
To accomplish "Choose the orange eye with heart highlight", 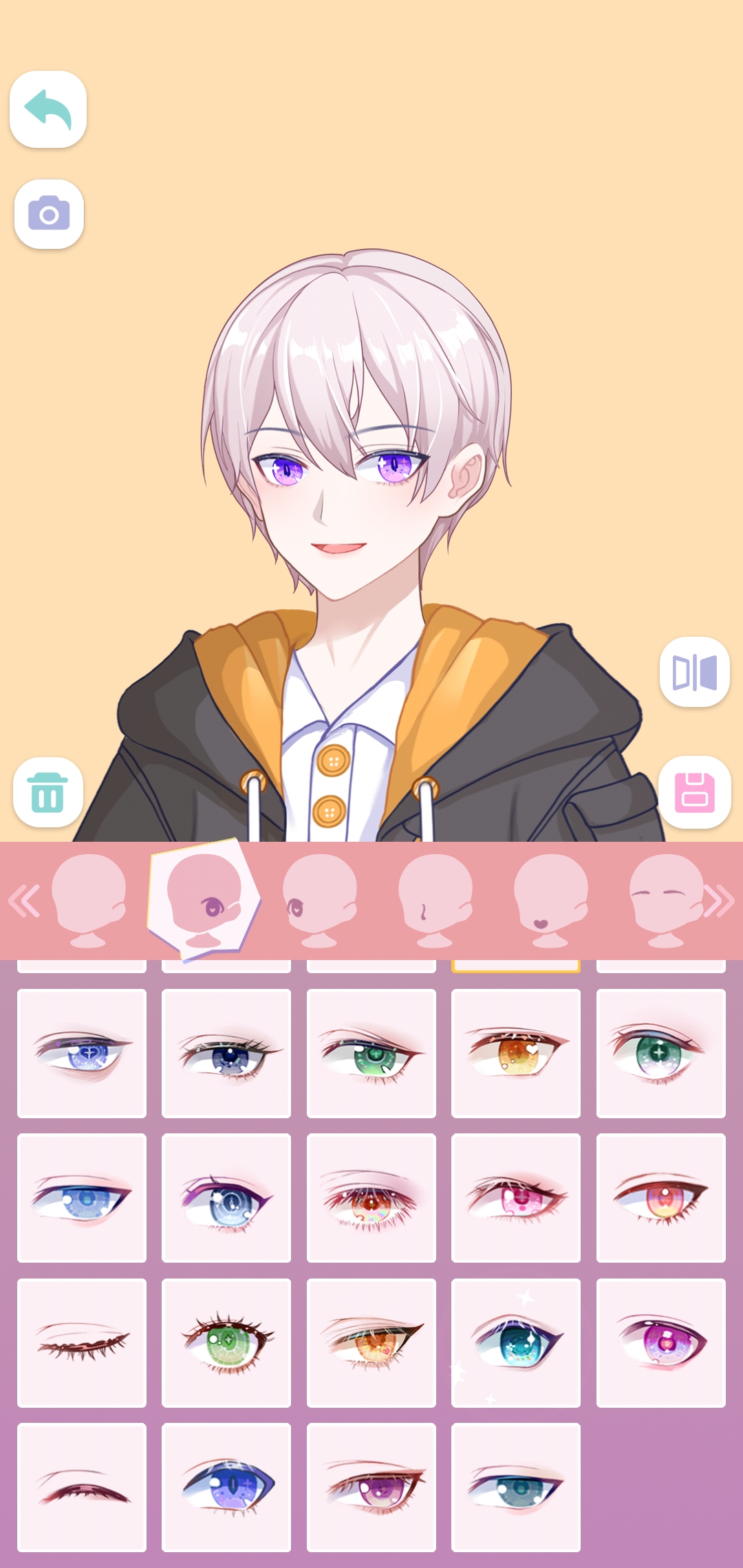I will click(516, 1053).
